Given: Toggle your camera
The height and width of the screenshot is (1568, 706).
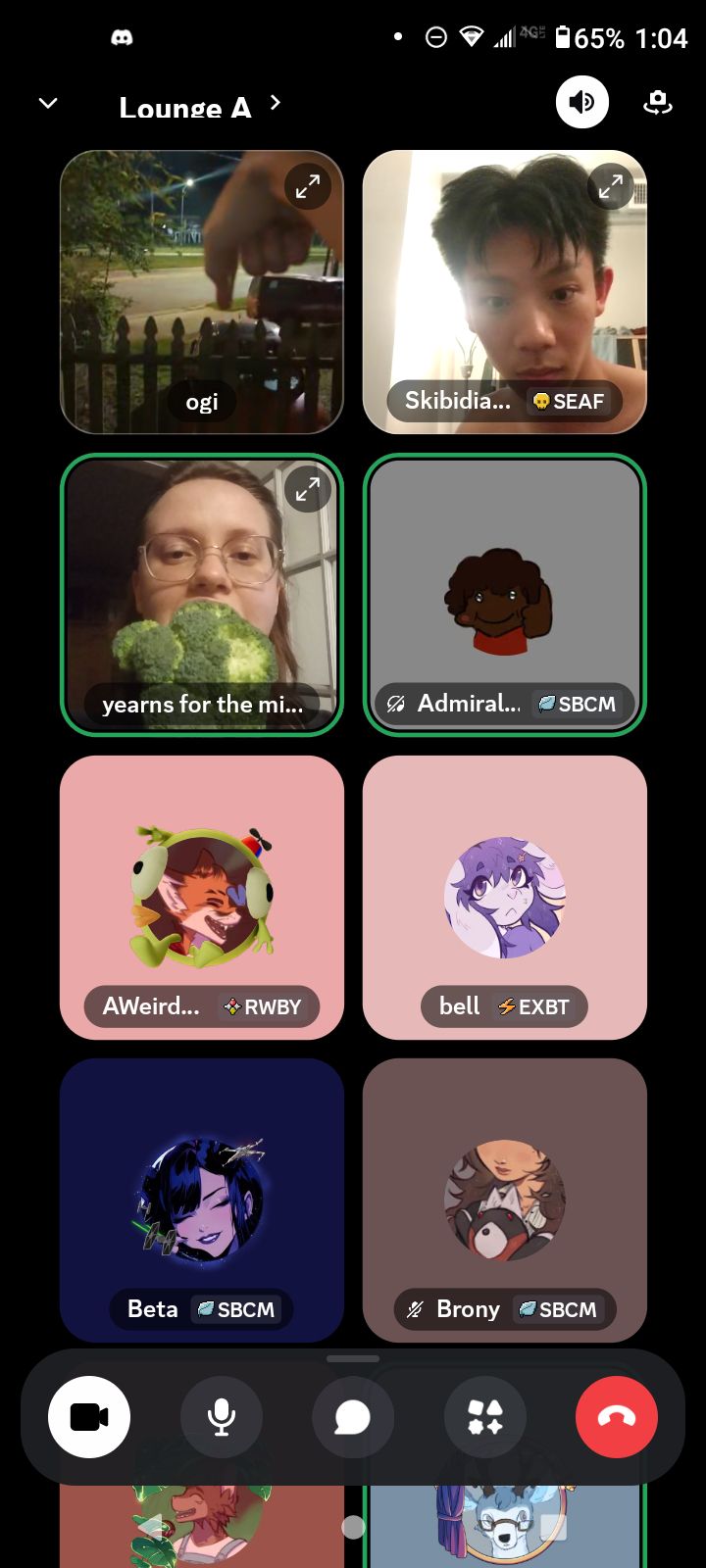Looking at the screenshot, I should [89, 1417].
